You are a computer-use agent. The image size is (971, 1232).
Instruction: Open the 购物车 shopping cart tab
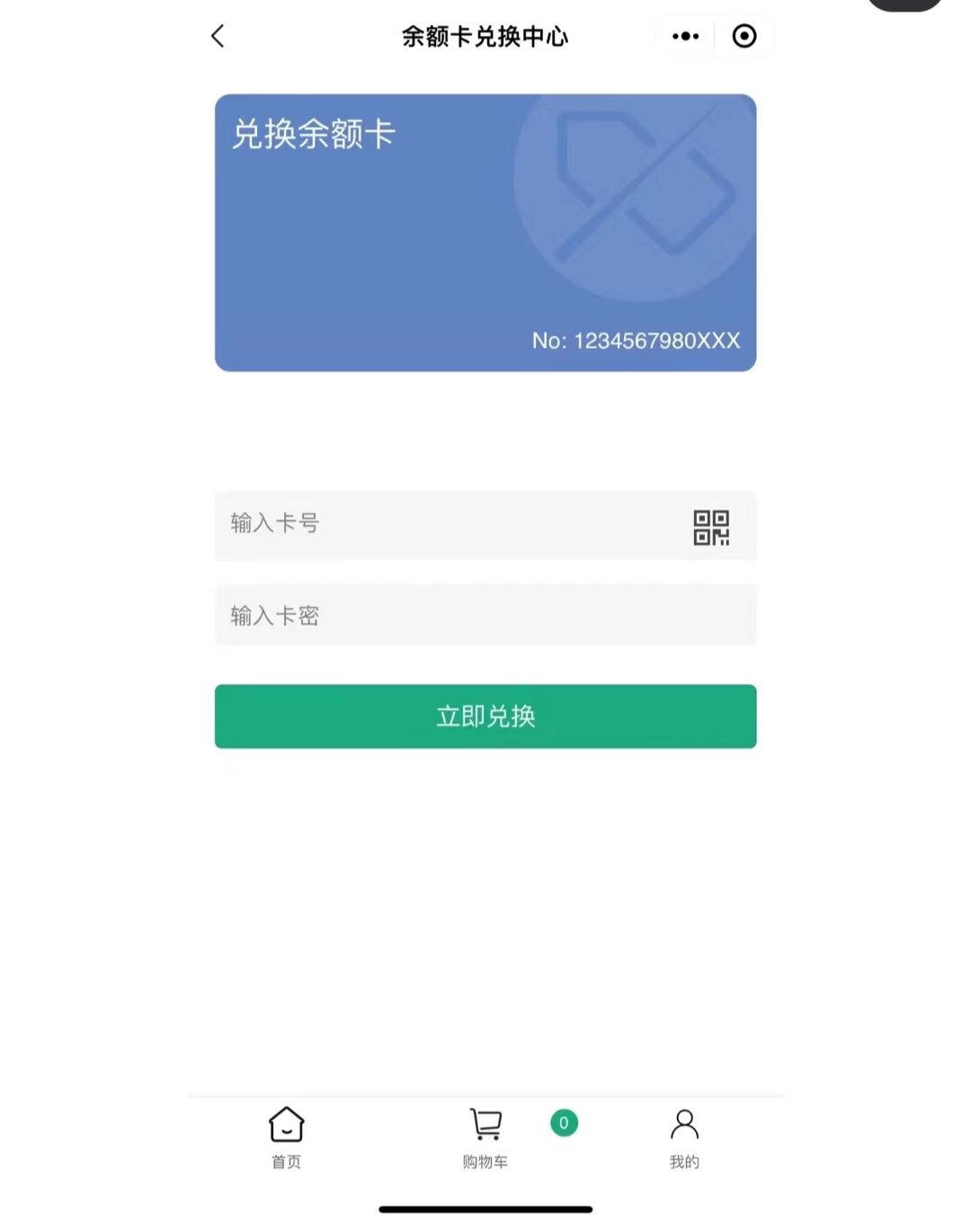point(485,1138)
